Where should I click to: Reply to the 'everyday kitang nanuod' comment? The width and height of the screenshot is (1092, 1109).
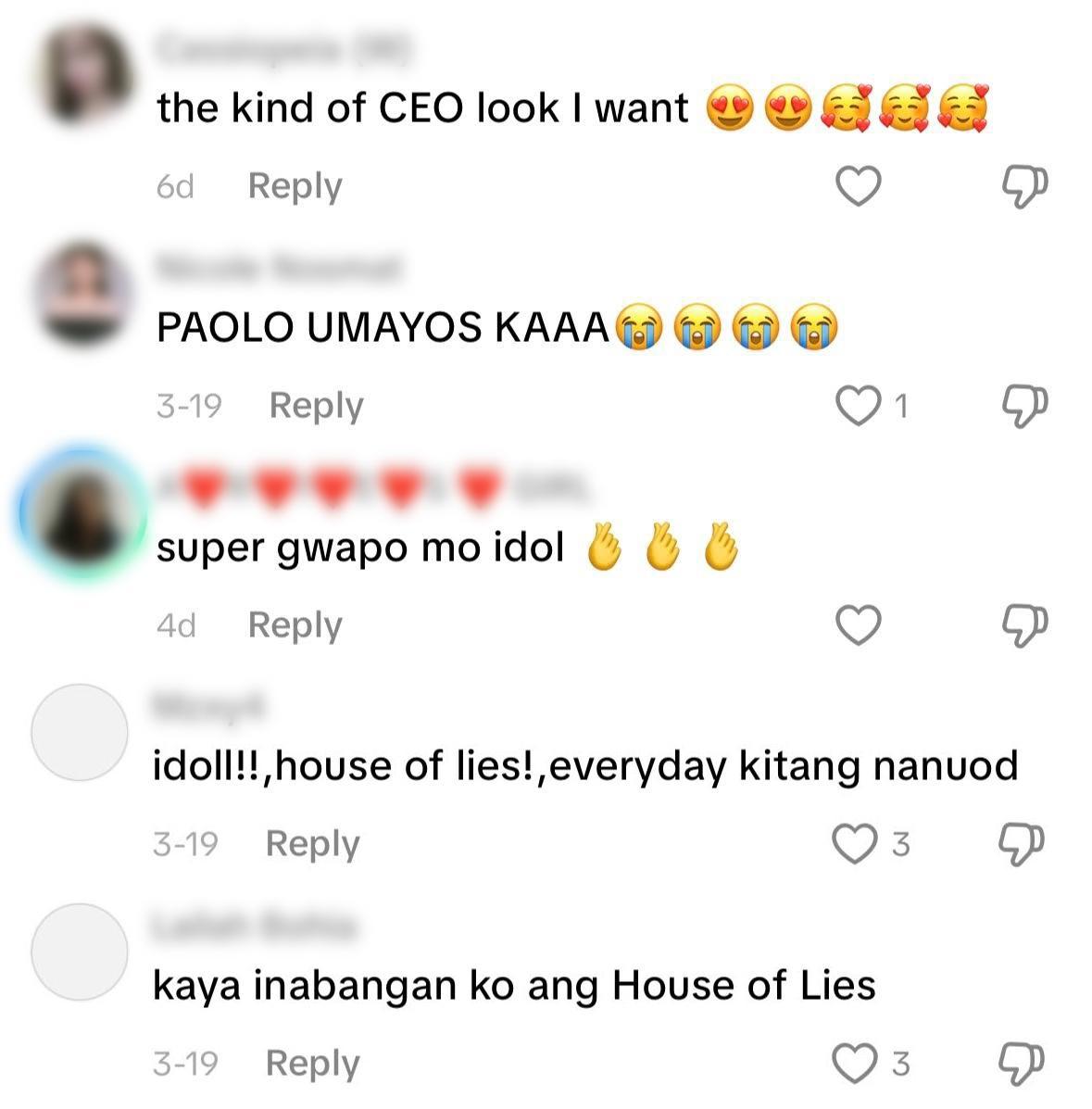coord(312,844)
